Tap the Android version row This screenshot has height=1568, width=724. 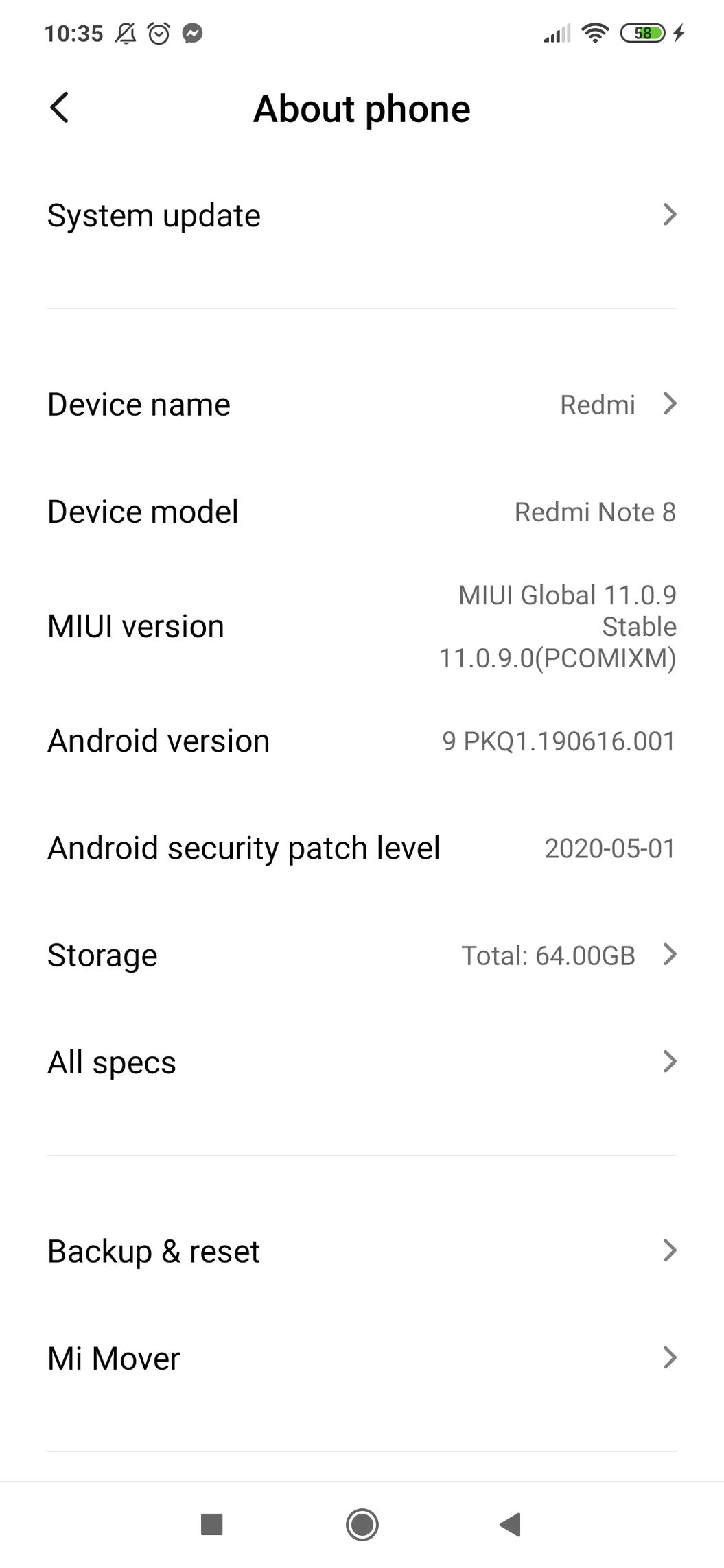pos(362,741)
